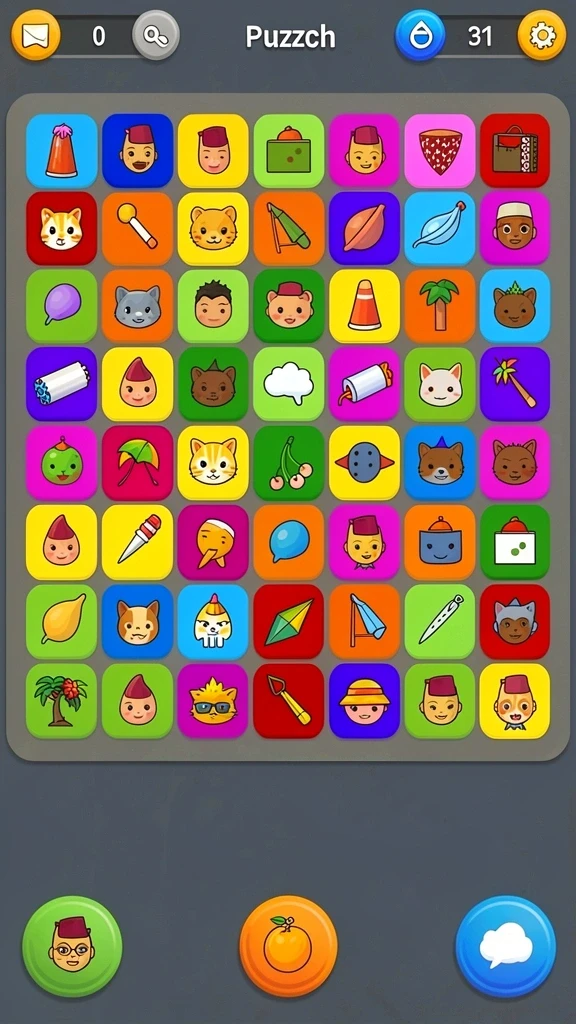The height and width of the screenshot is (1024, 576).
Task: Select the gray cat on orange tile
Action: (137, 306)
